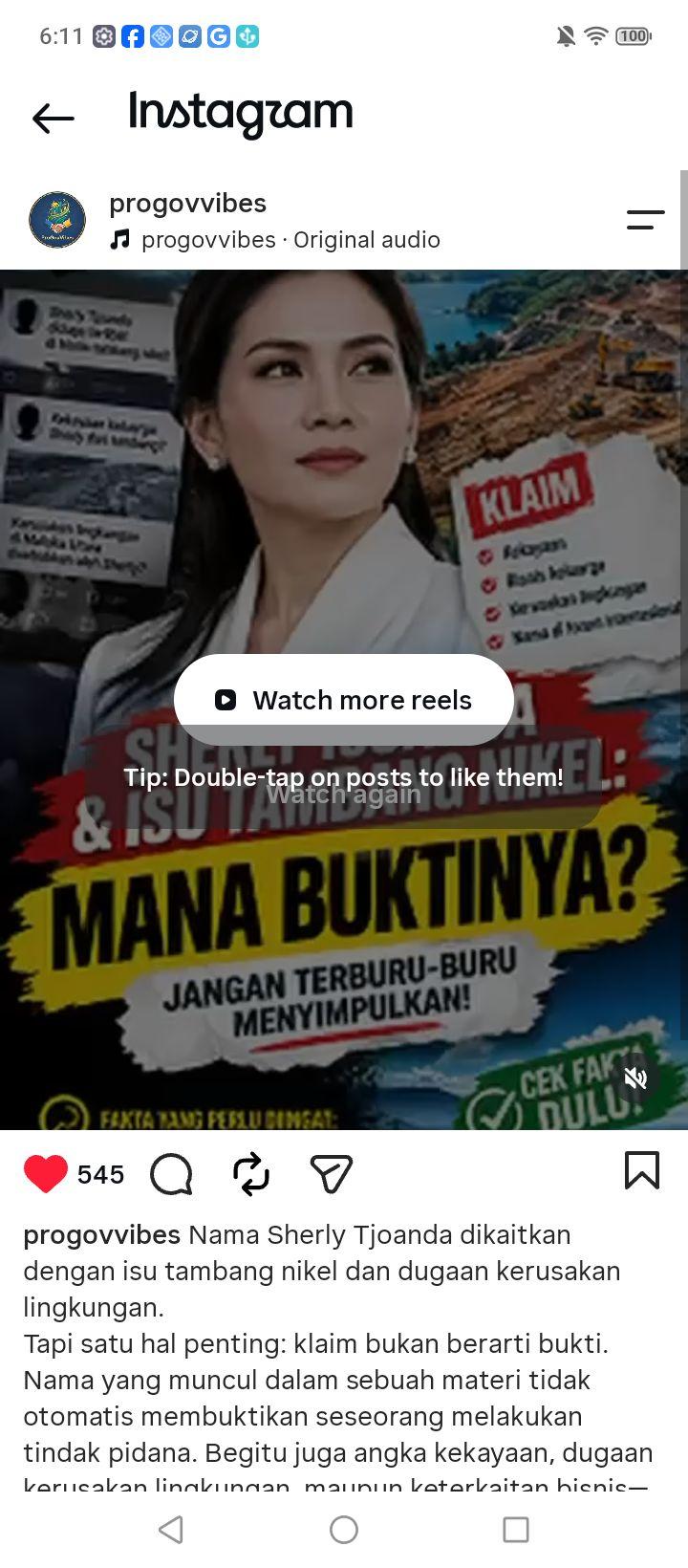Go back using the top-left arrow
688x1568 pixels.
coord(54,118)
